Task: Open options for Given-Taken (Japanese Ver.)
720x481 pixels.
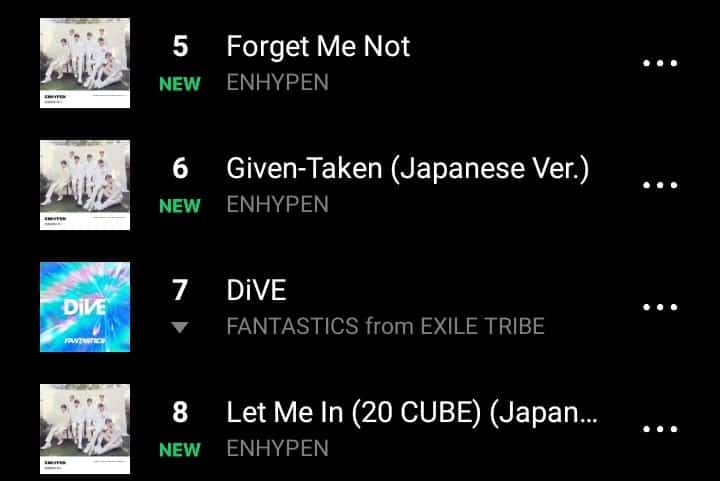Action: point(660,185)
